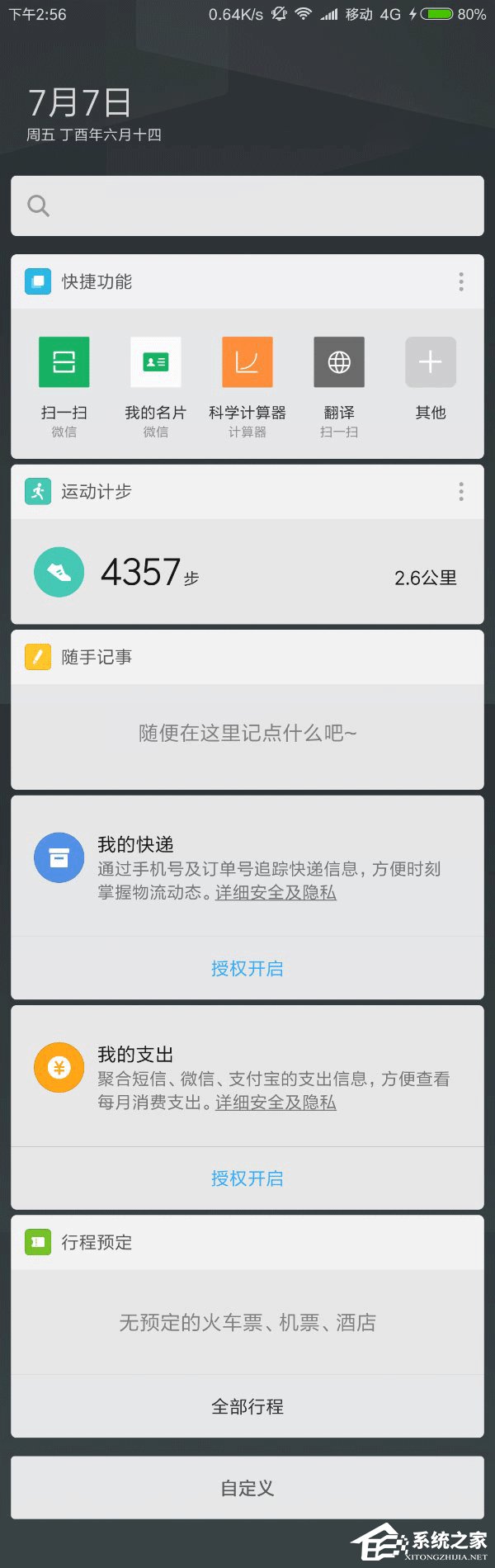Open 详细安全及隐私 link in 我的快递

276,893
